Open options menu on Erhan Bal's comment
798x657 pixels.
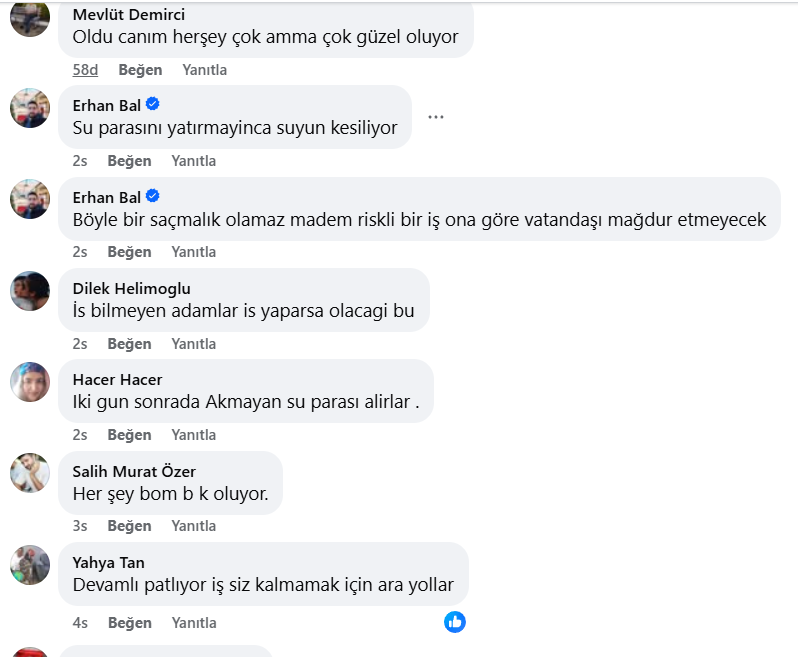pyautogui.click(x=435, y=117)
